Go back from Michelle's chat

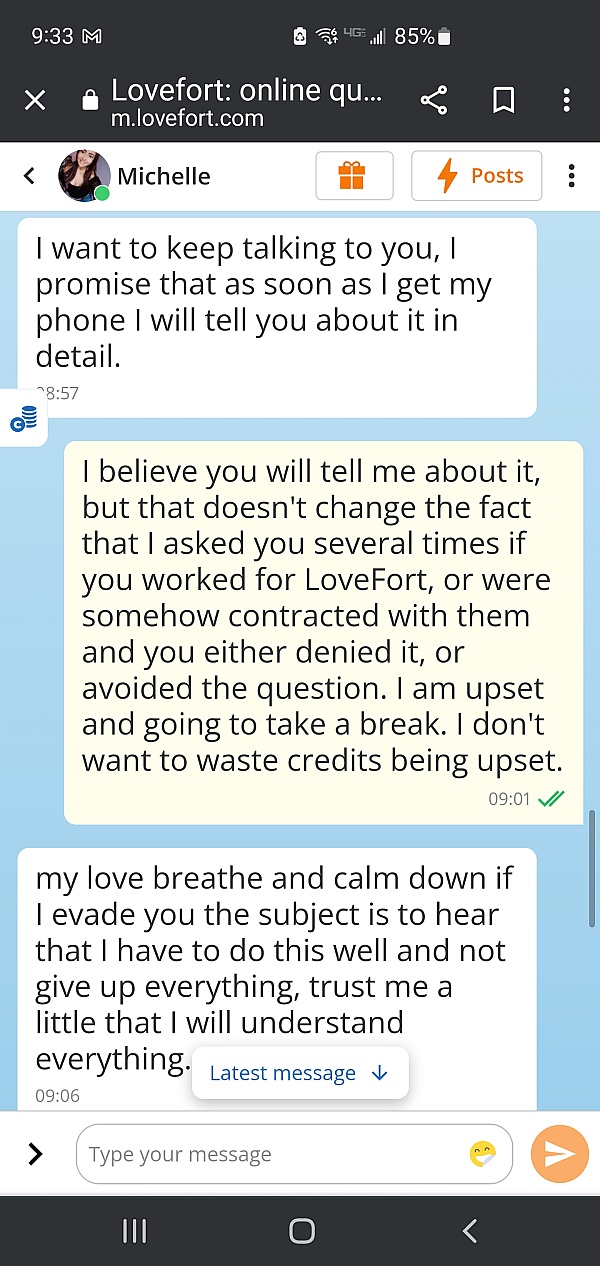[29, 176]
